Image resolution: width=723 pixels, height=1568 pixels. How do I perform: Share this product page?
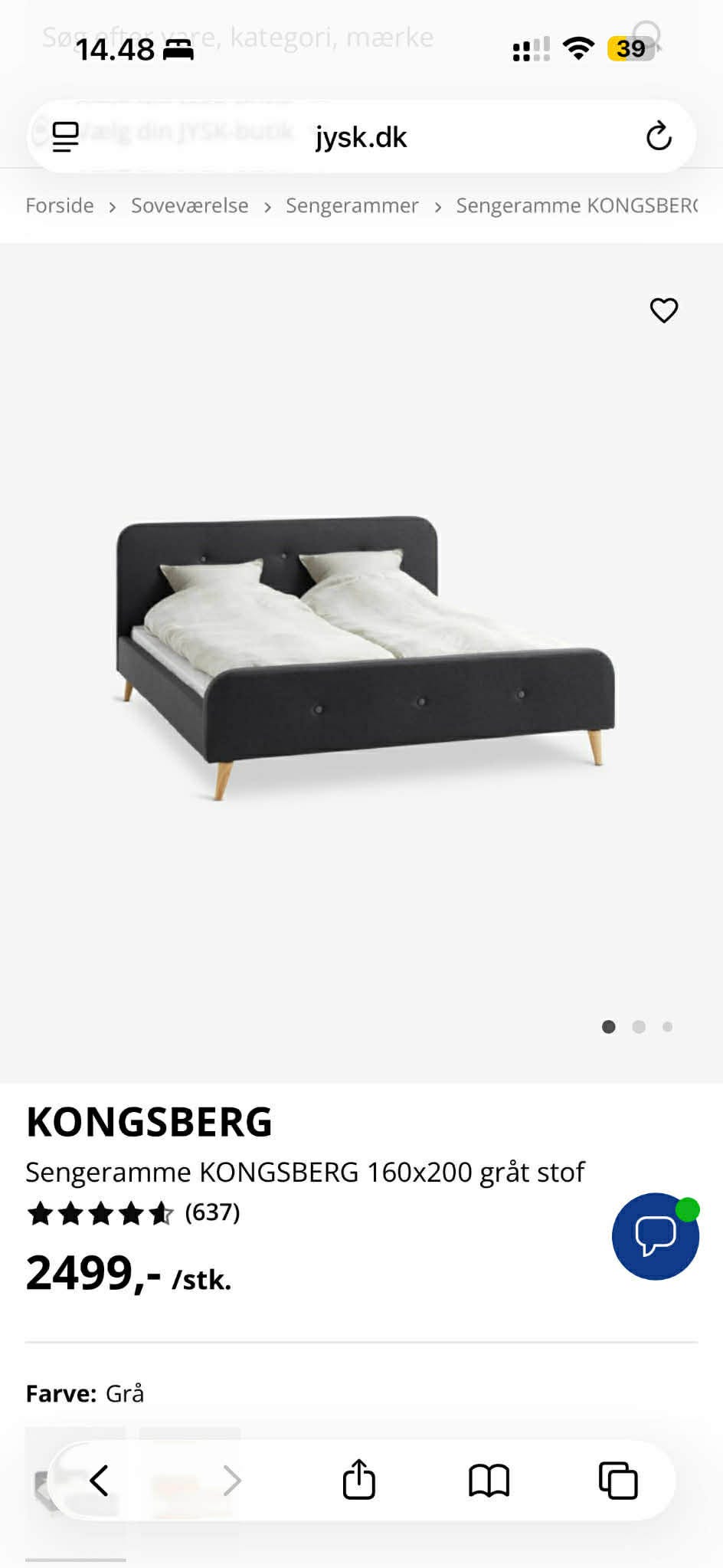pos(358,1480)
